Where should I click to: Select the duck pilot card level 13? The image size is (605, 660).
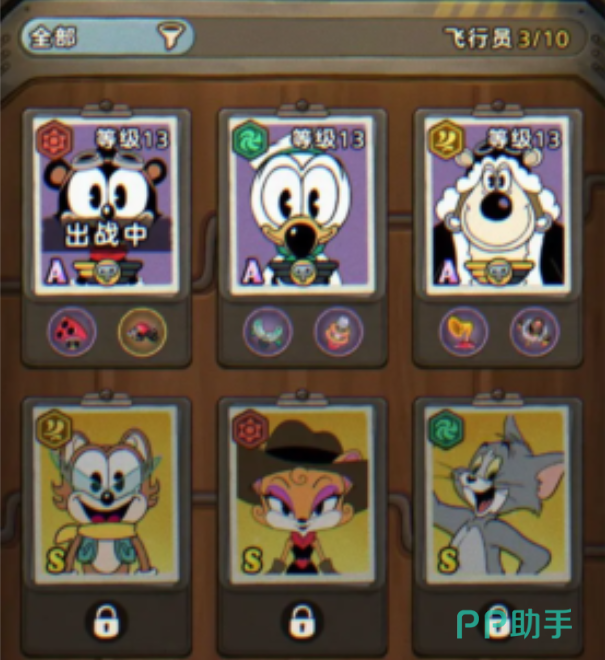click(301, 205)
